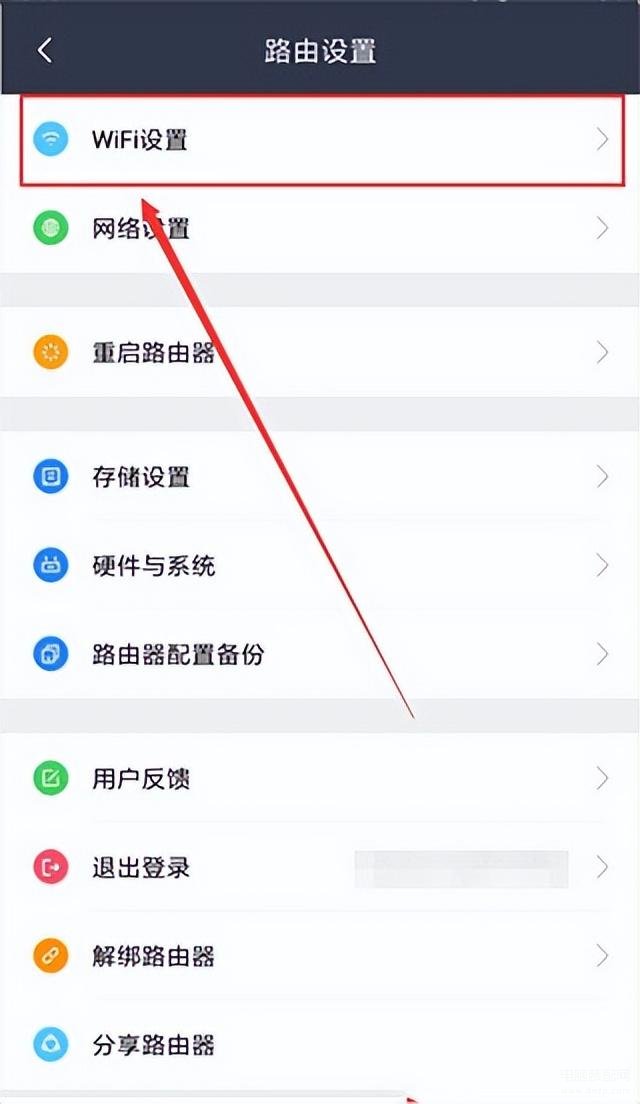Tap 退出登录 row

(x=321, y=867)
